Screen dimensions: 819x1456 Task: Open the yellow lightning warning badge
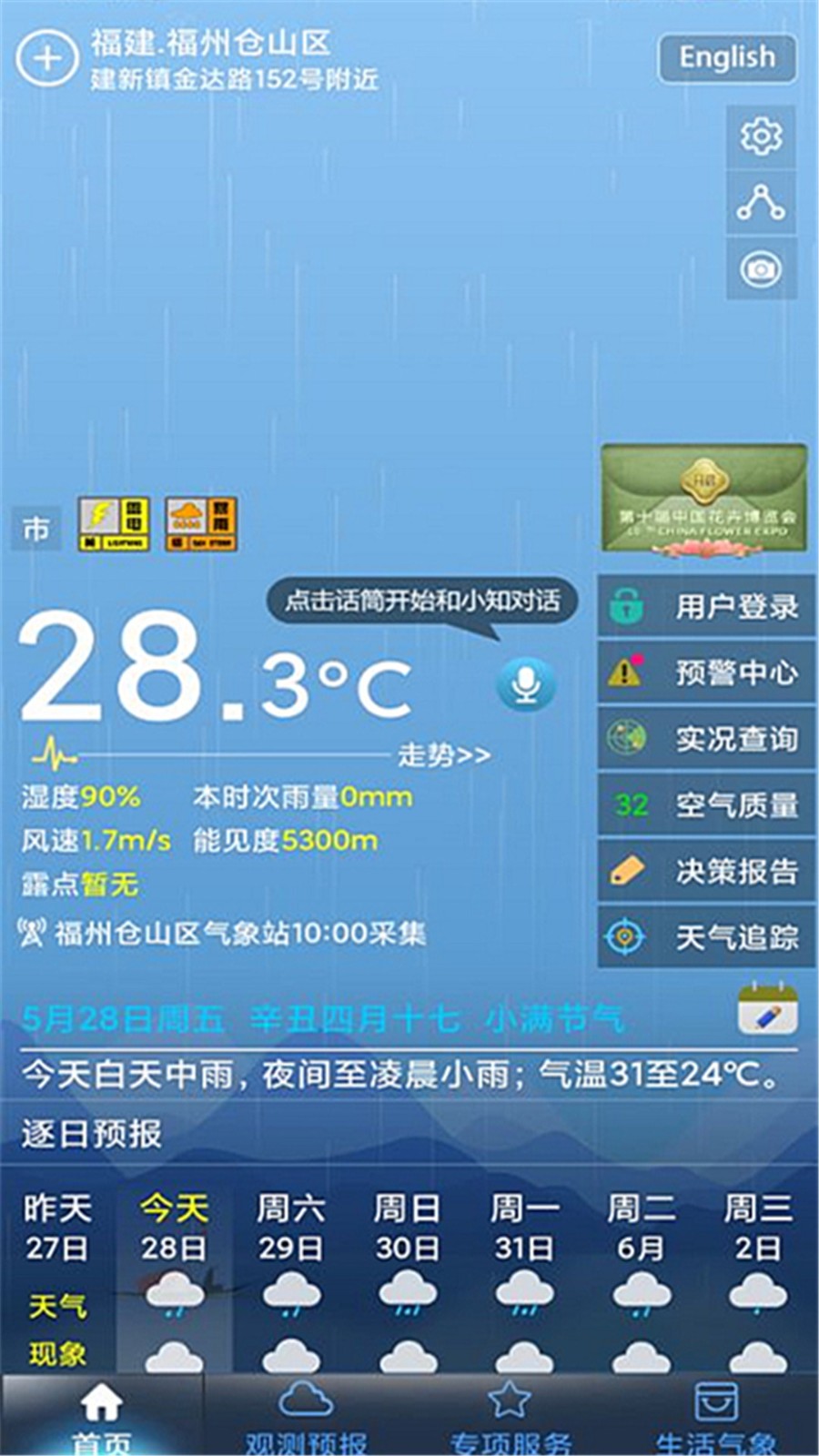(x=114, y=524)
